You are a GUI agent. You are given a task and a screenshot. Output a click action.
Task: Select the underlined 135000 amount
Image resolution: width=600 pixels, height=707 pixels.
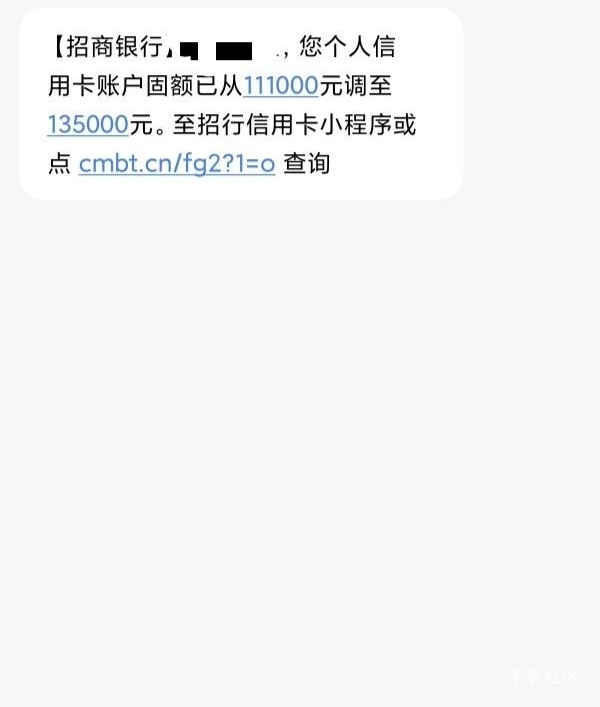pyautogui.click(x=87, y=125)
